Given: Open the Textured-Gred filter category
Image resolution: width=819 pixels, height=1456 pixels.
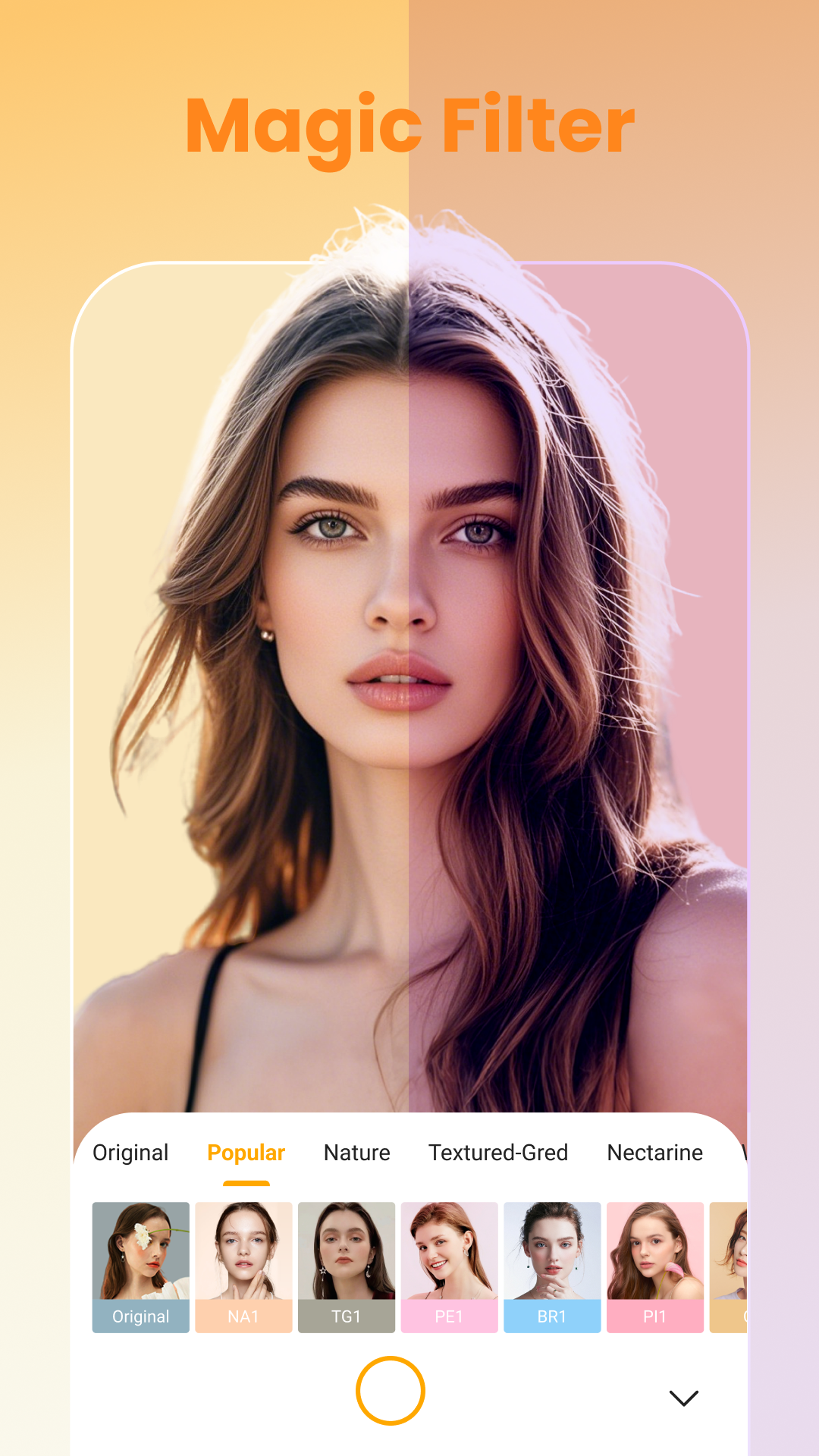Looking at the screenshot, I should pos(498,1153).
